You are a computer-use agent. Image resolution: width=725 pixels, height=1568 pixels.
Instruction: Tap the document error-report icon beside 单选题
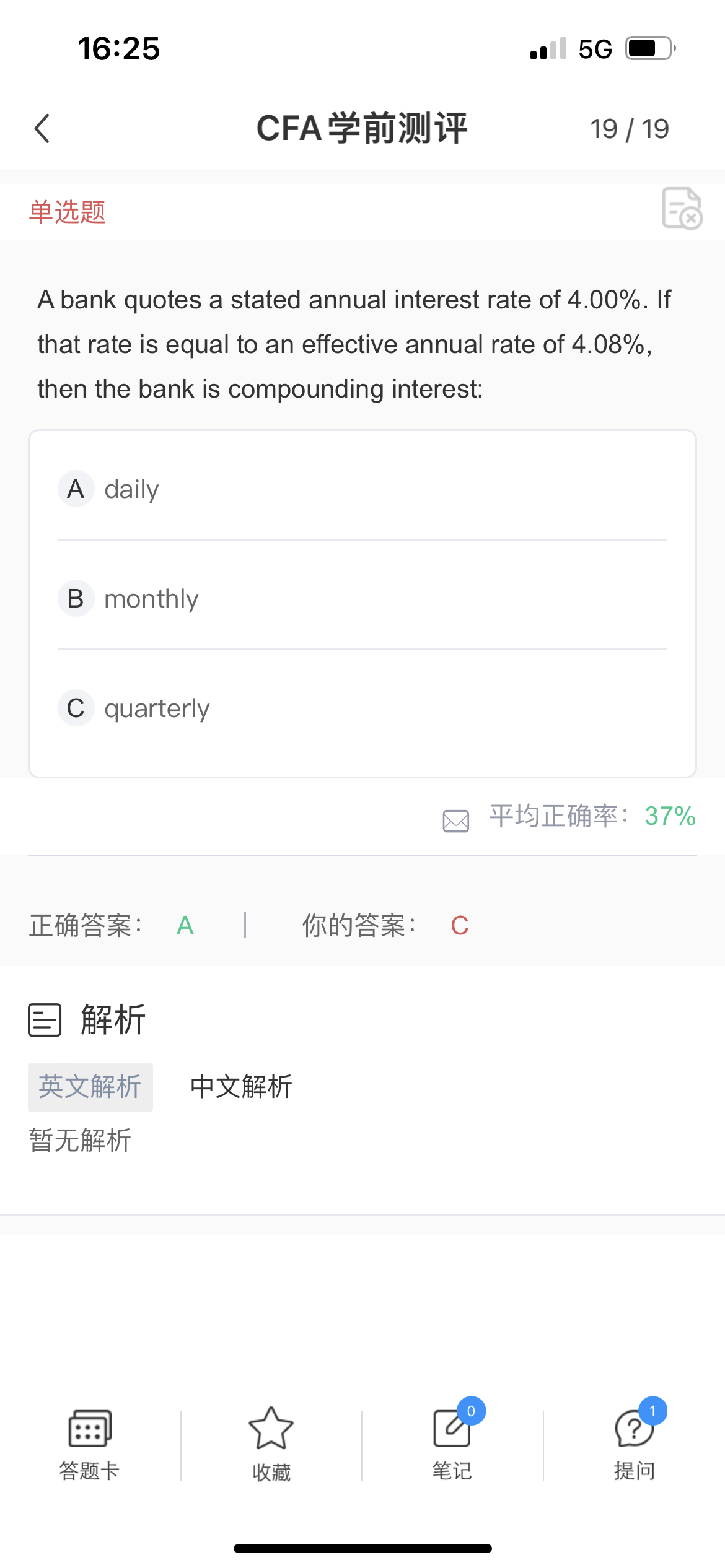tap(682, 209)
